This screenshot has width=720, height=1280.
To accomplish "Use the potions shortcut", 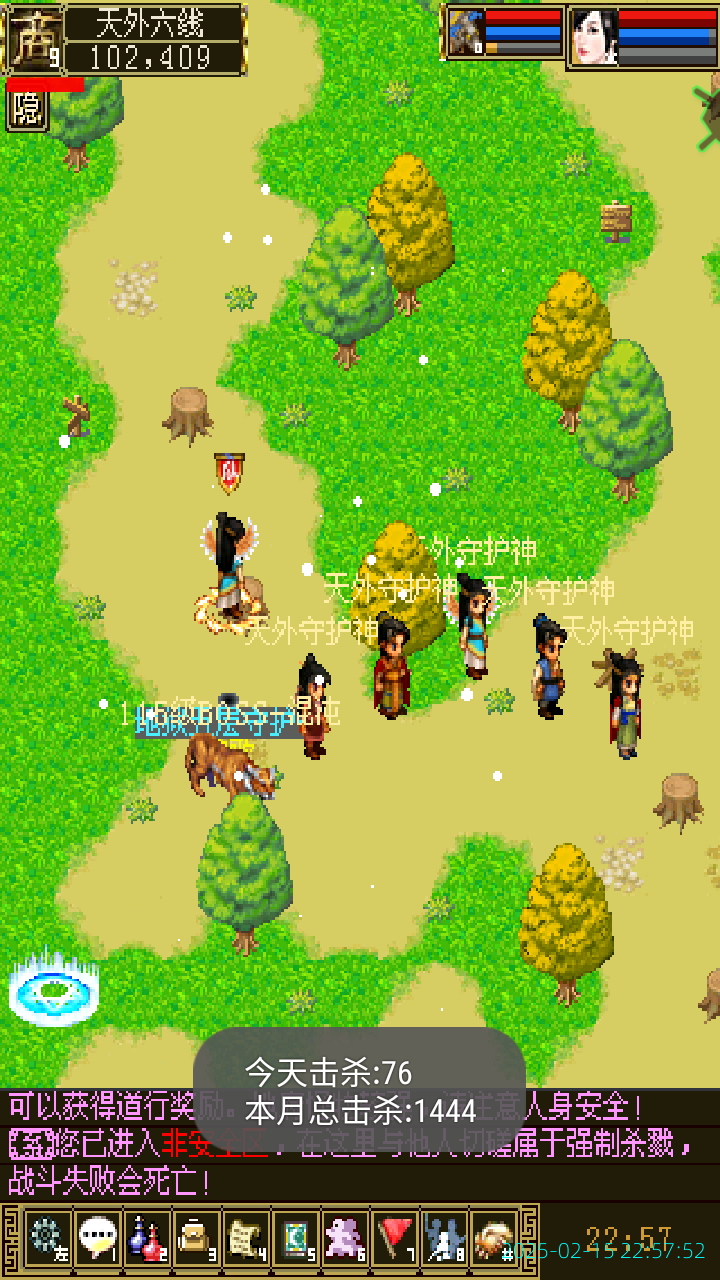I will [x=147, y=1238].
